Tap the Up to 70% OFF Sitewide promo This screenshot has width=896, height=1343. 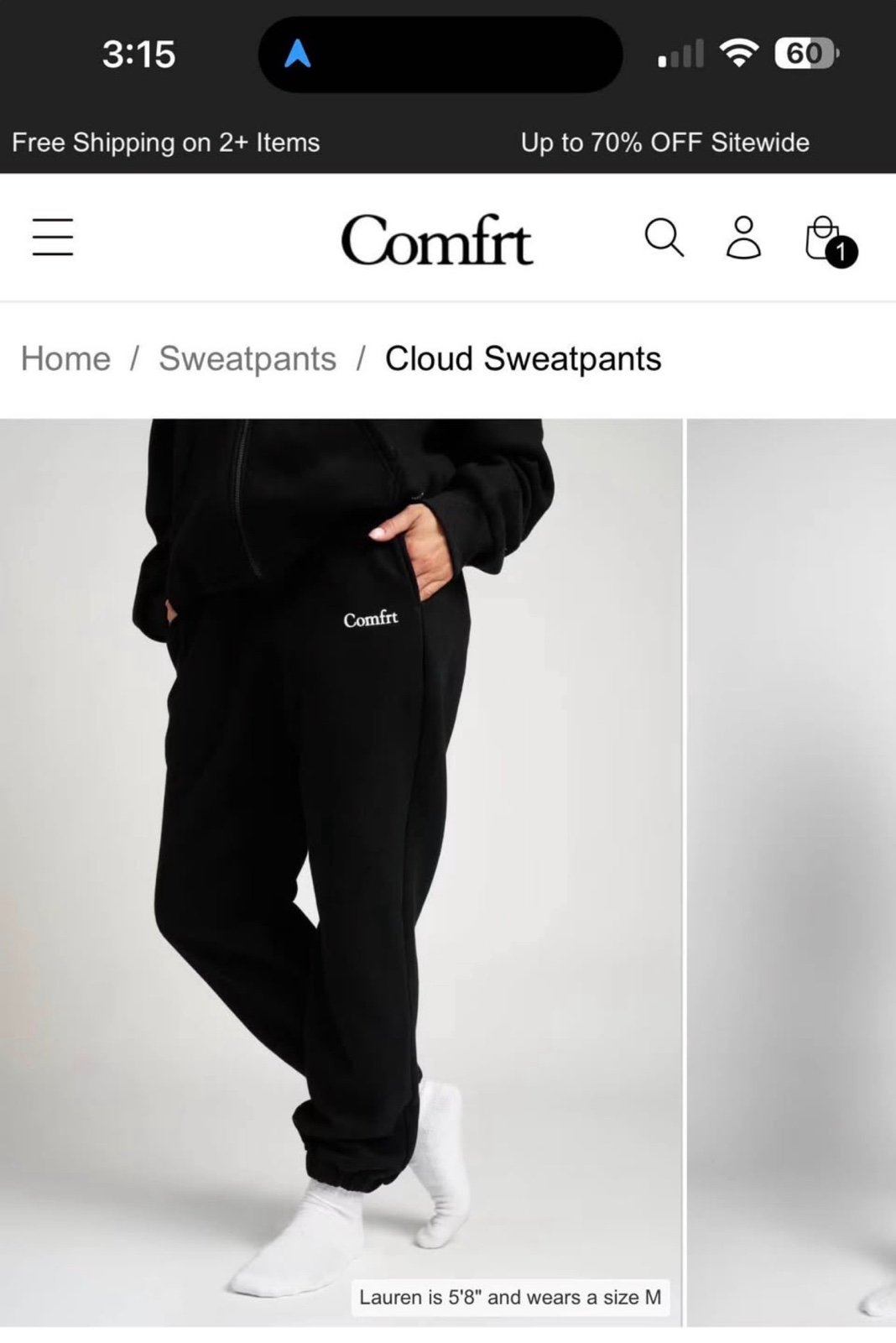664,142
